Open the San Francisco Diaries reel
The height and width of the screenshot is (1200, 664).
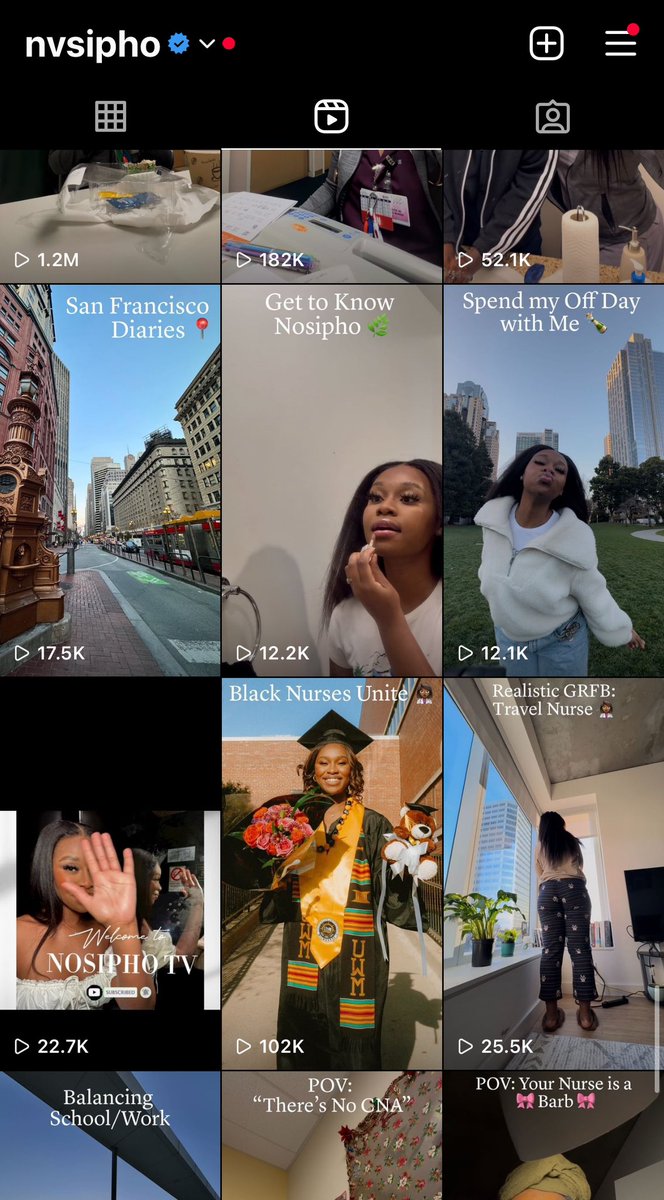coord(110,480)
